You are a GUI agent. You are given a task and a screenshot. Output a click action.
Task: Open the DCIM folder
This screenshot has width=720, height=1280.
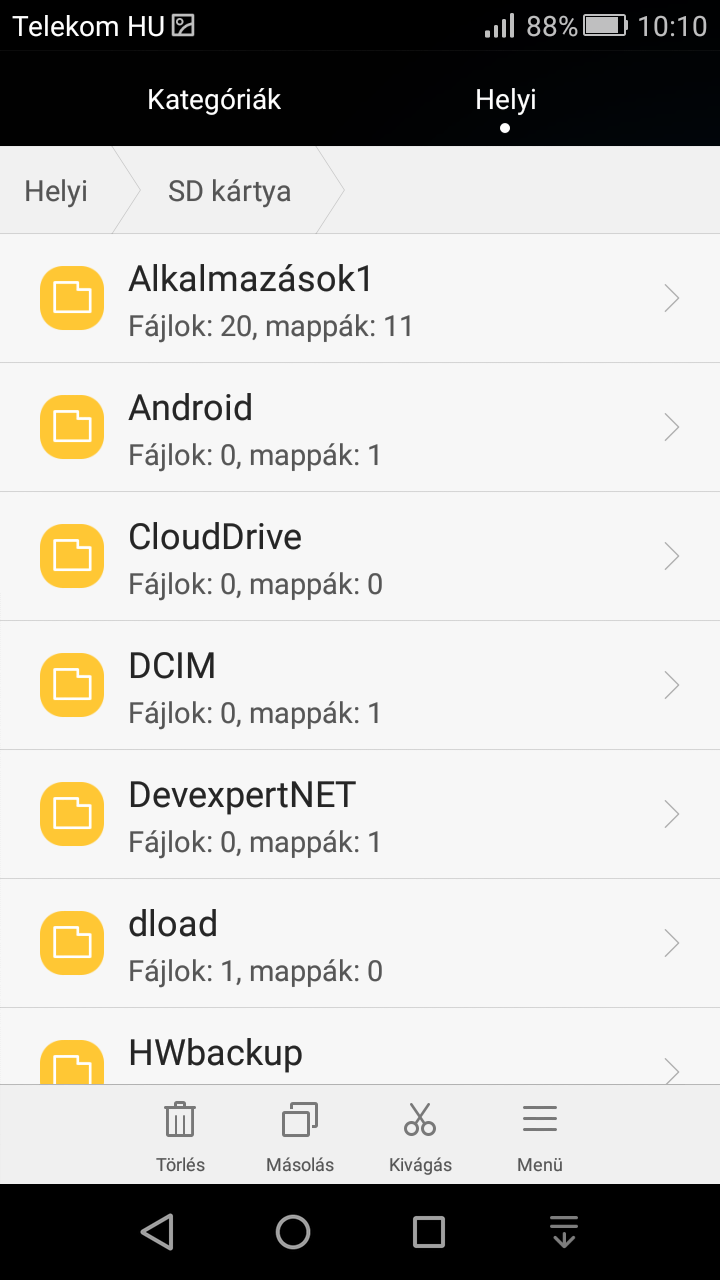[x=360, y=685]
